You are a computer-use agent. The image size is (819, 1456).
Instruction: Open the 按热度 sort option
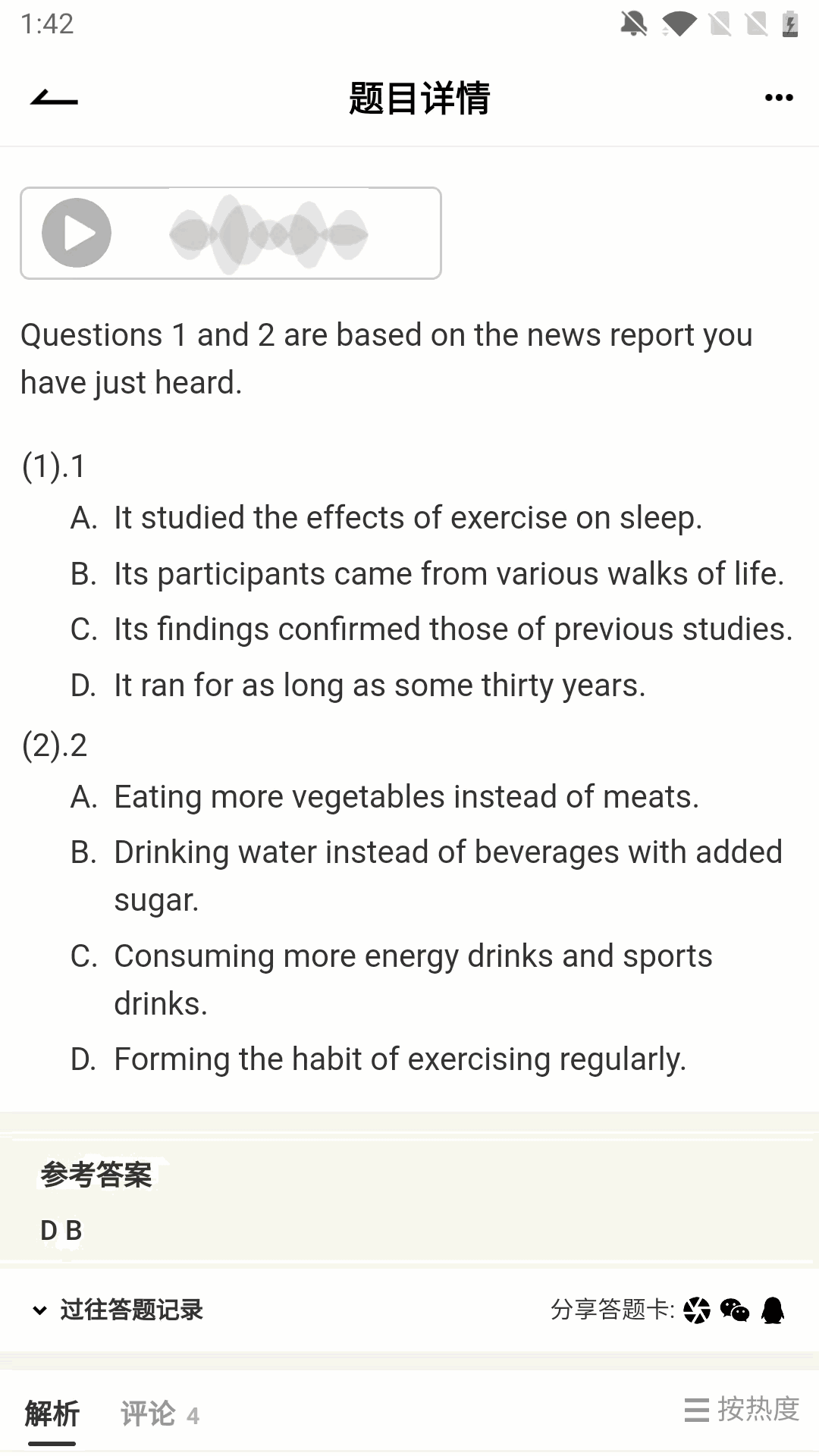point(742,1410)
